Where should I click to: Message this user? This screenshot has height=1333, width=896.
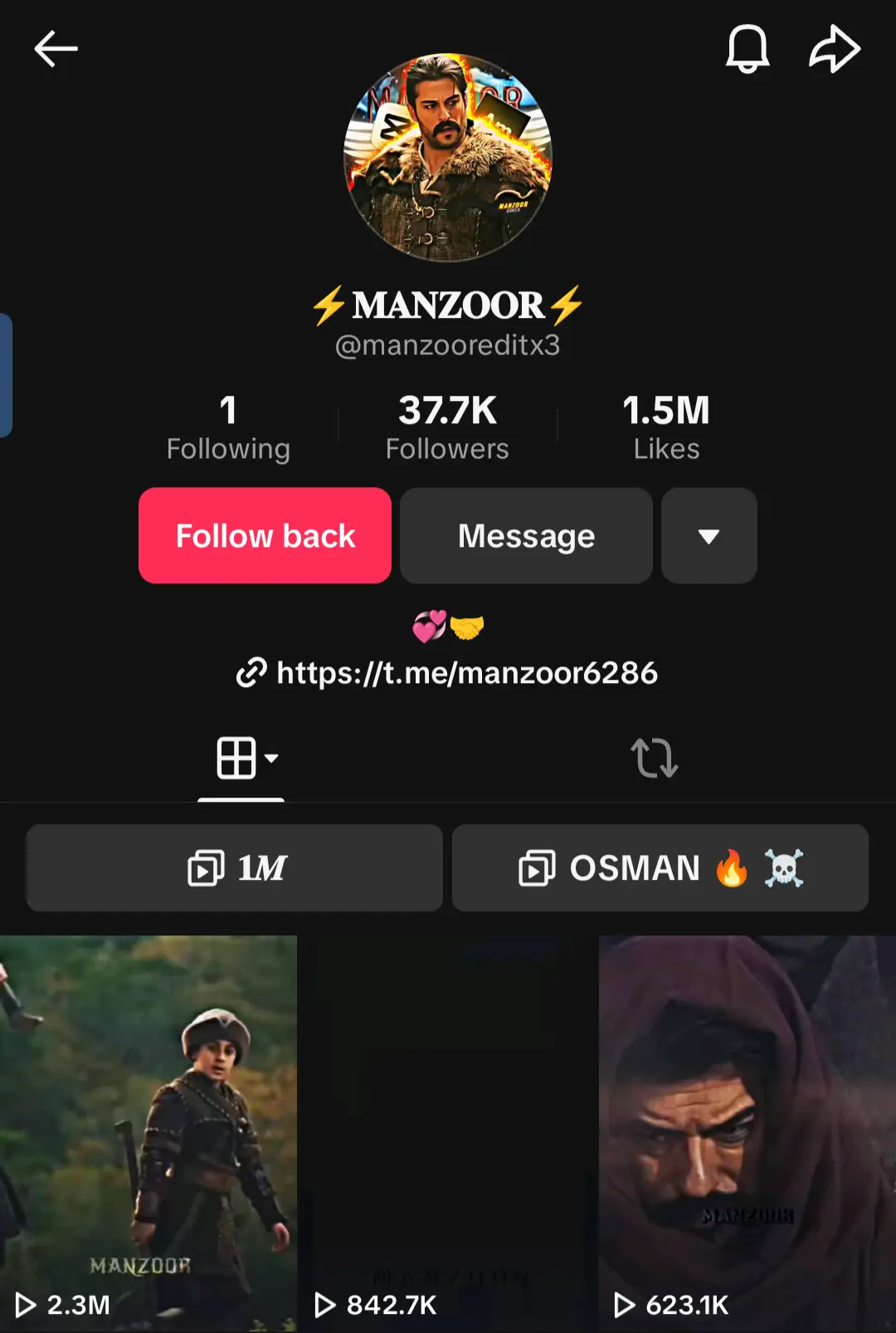pyautogui.click(x=526, y=535)
